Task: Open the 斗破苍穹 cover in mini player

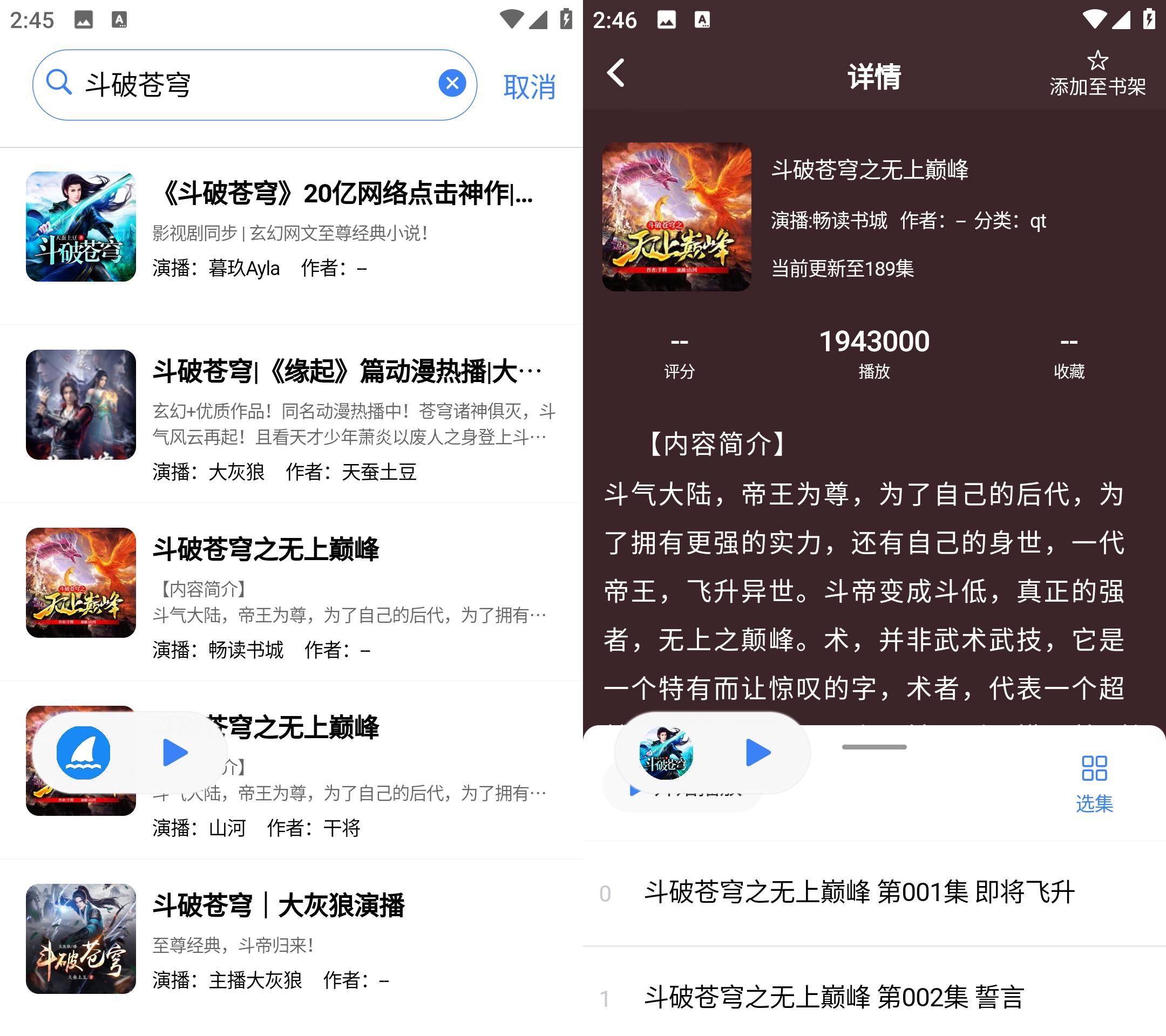Action: coord(665,753)
